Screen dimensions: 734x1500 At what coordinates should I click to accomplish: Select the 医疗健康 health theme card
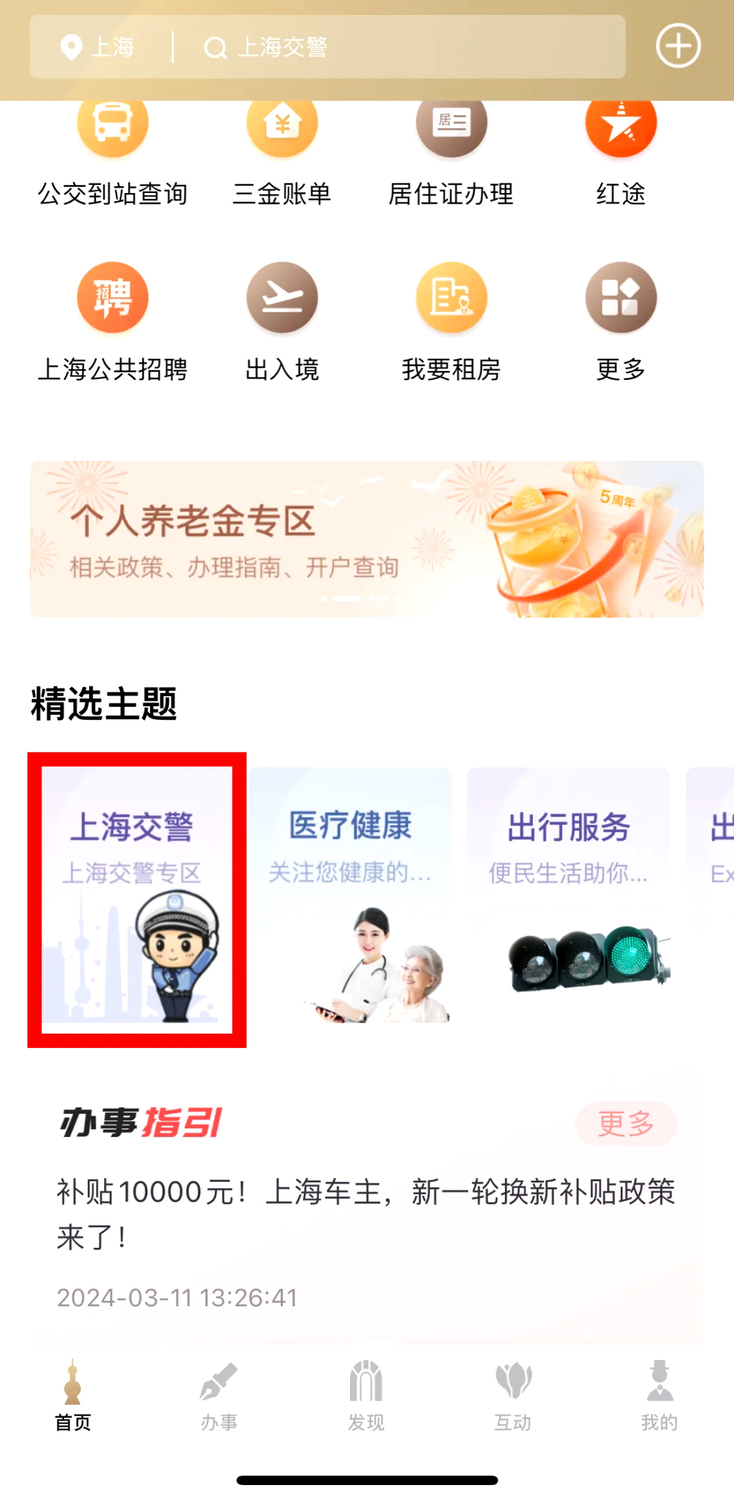[351, 900]
